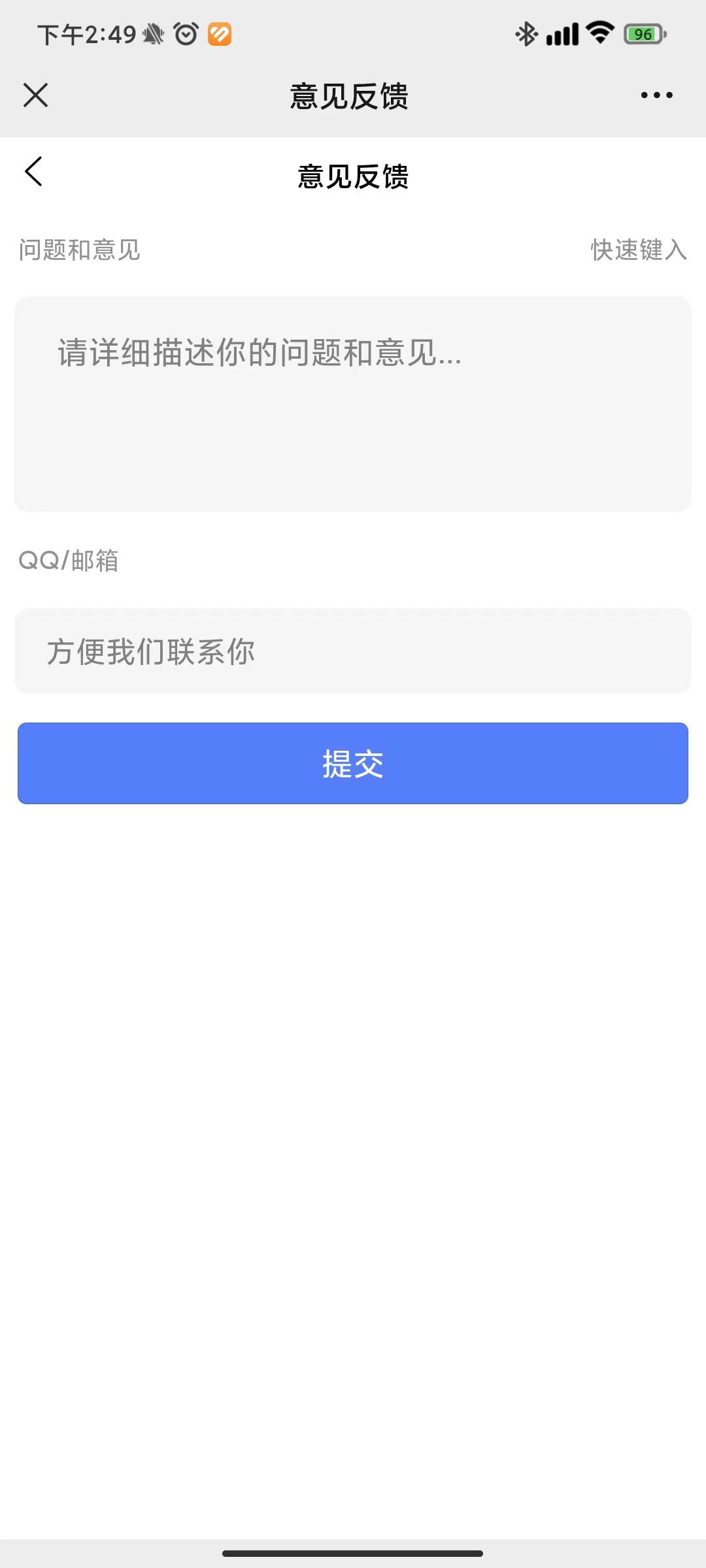Open the three-dot overflow menu
Screen dimensions: 706x1568
point(656,95)
